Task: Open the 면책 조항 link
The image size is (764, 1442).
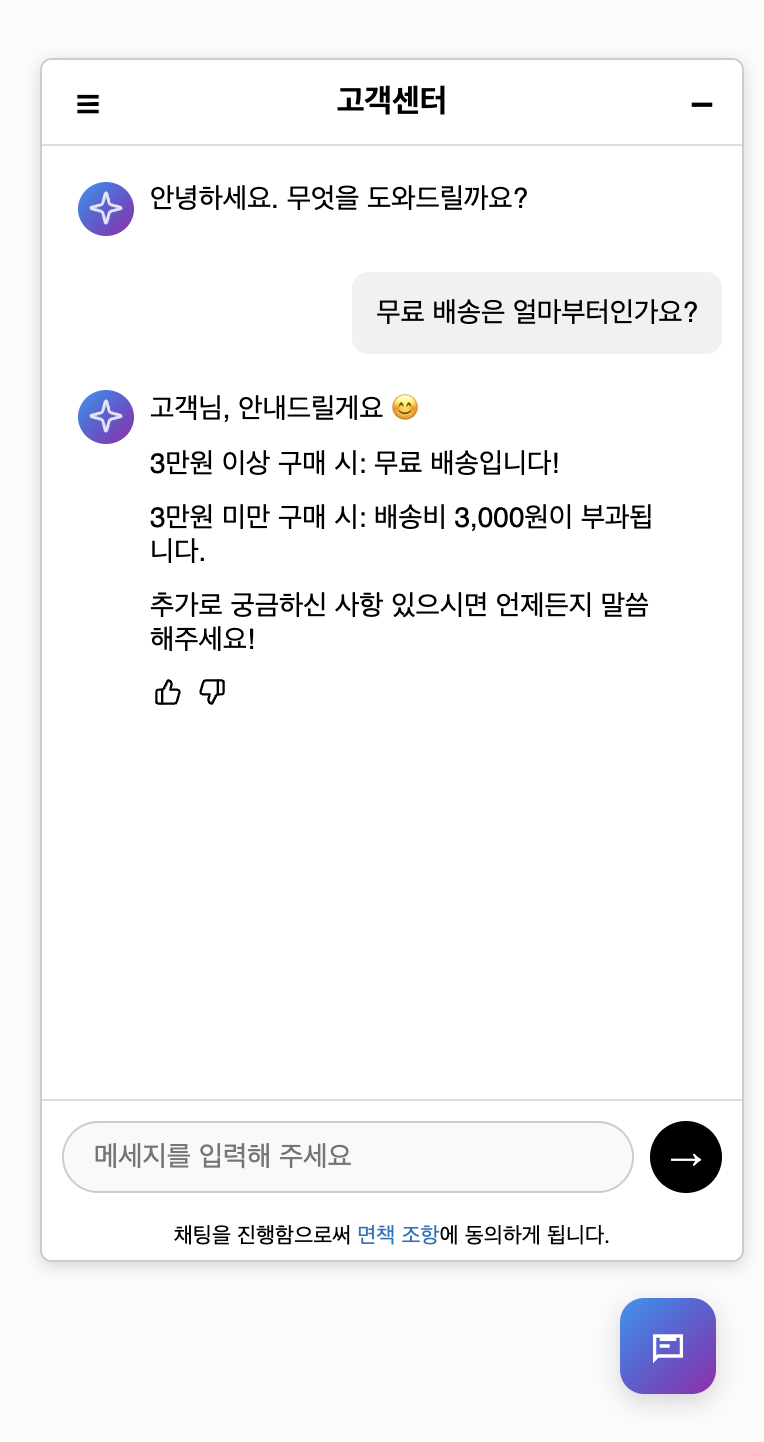Action: pos(397,1235)
